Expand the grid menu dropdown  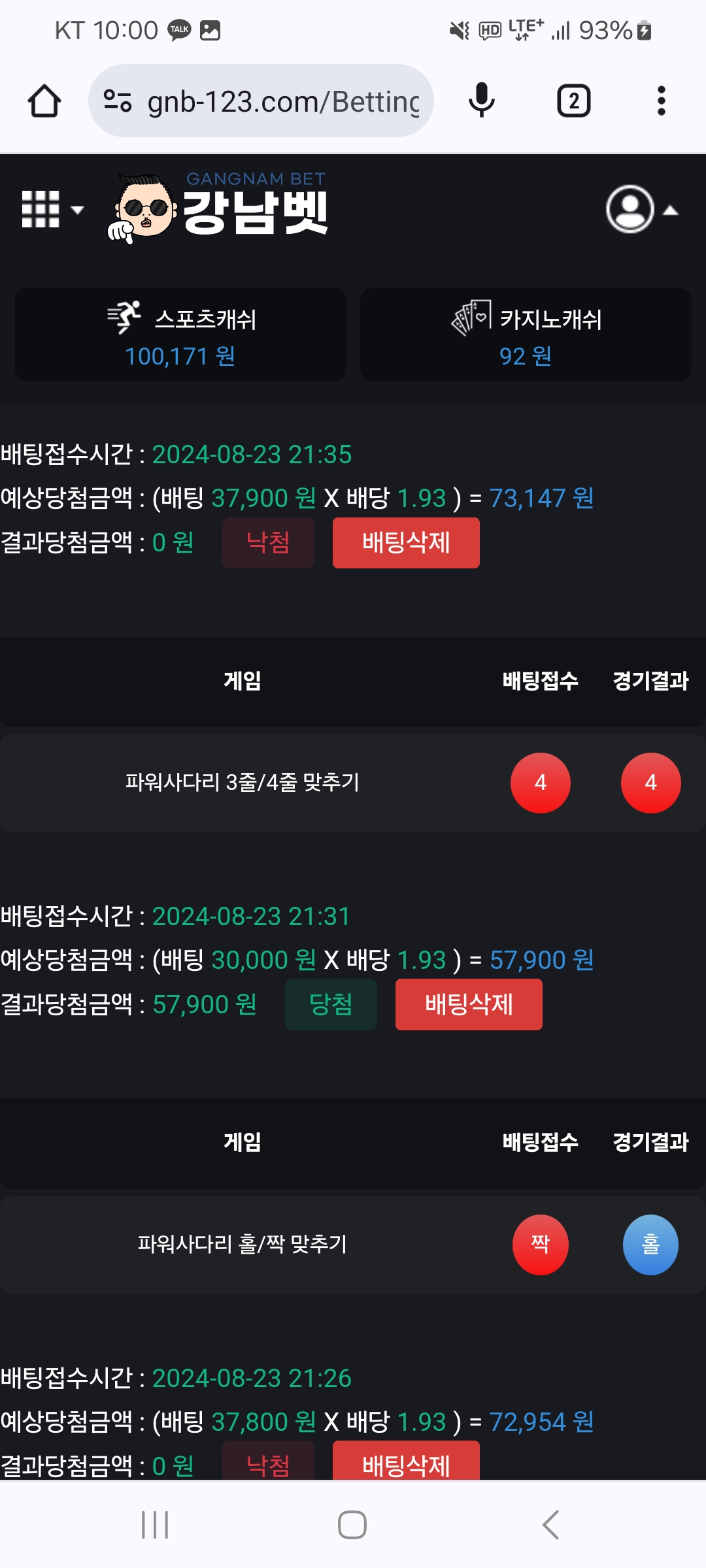[52, 210]
